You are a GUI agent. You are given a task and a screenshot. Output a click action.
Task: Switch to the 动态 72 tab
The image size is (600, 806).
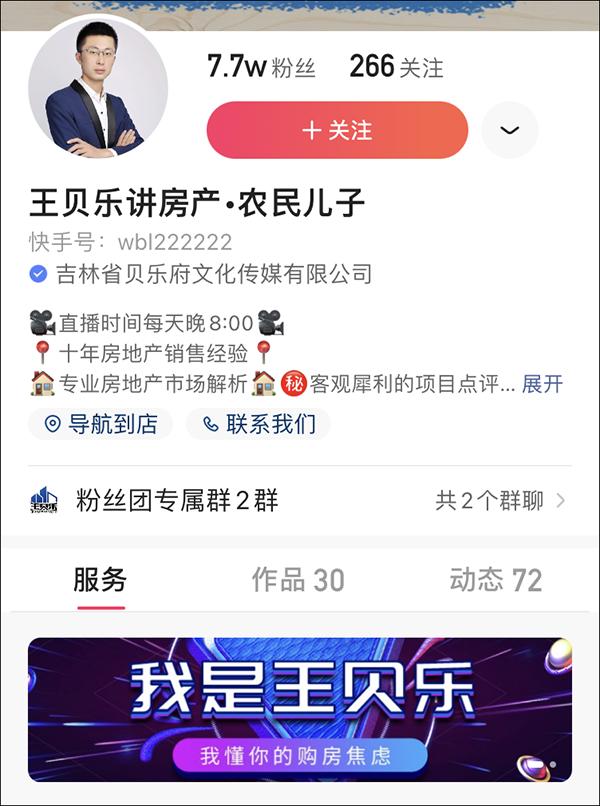tap(495, 579)
